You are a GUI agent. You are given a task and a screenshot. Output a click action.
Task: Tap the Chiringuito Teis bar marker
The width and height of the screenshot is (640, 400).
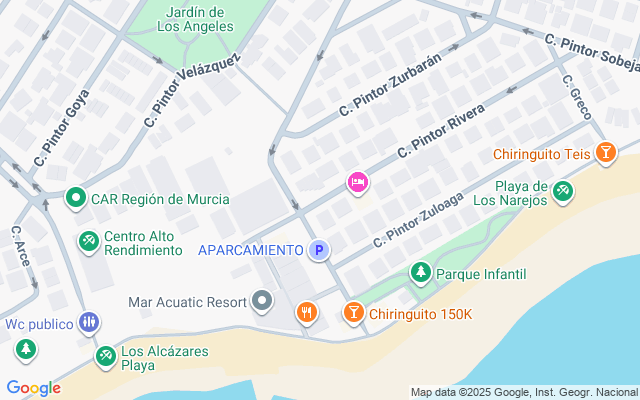tap(604, 153)
